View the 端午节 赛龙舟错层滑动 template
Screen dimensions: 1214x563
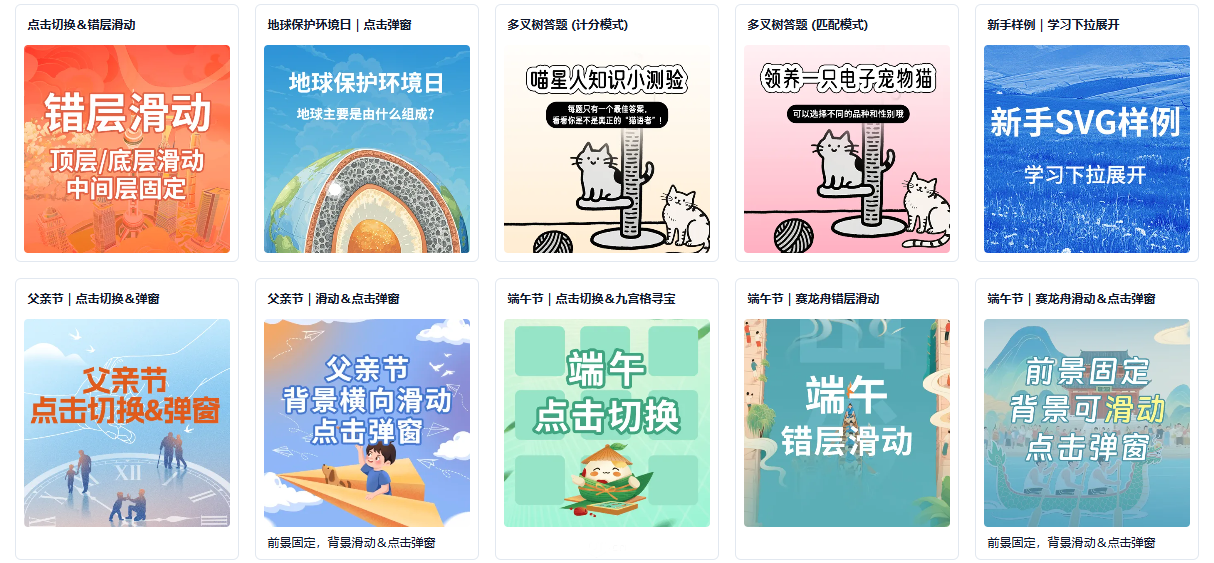[847, 423]
